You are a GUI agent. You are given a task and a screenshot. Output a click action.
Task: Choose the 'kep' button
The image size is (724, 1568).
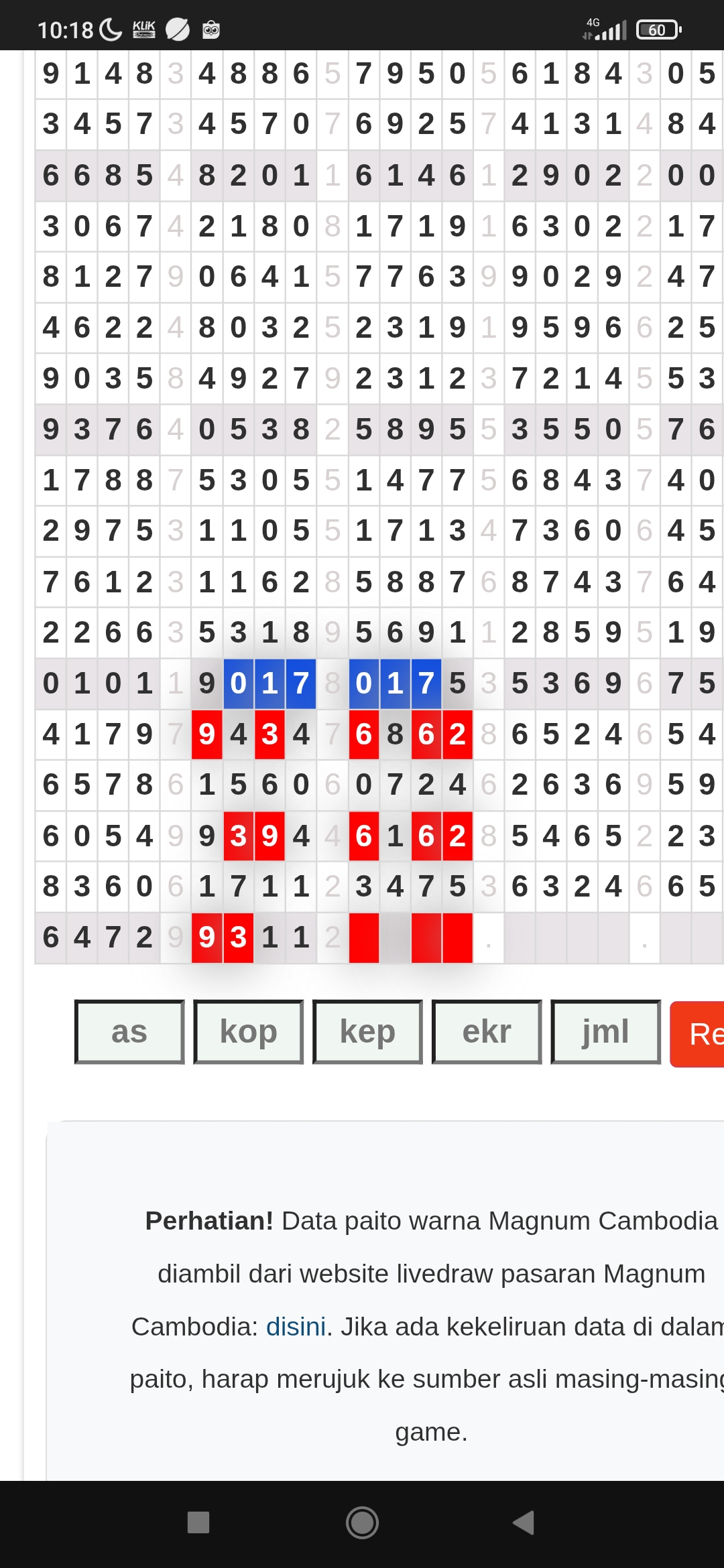(367, 1032)
